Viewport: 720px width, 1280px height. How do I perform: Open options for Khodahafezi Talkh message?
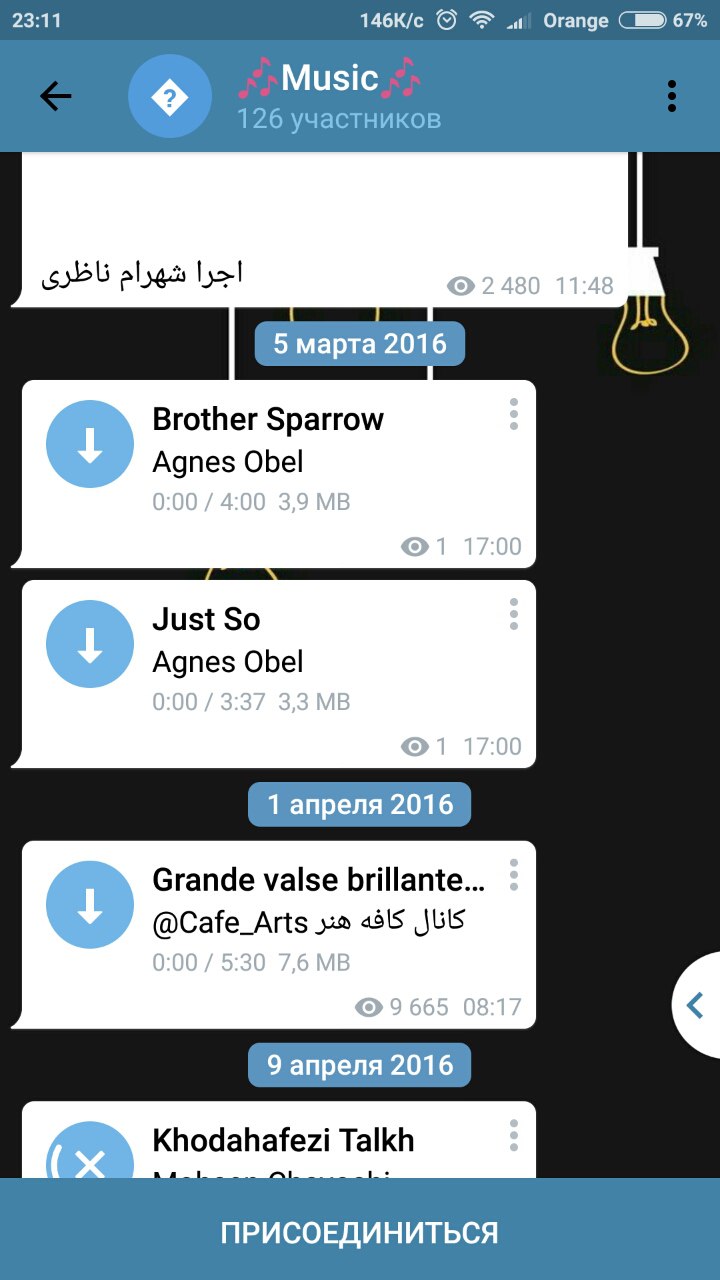click(513, 1135)
